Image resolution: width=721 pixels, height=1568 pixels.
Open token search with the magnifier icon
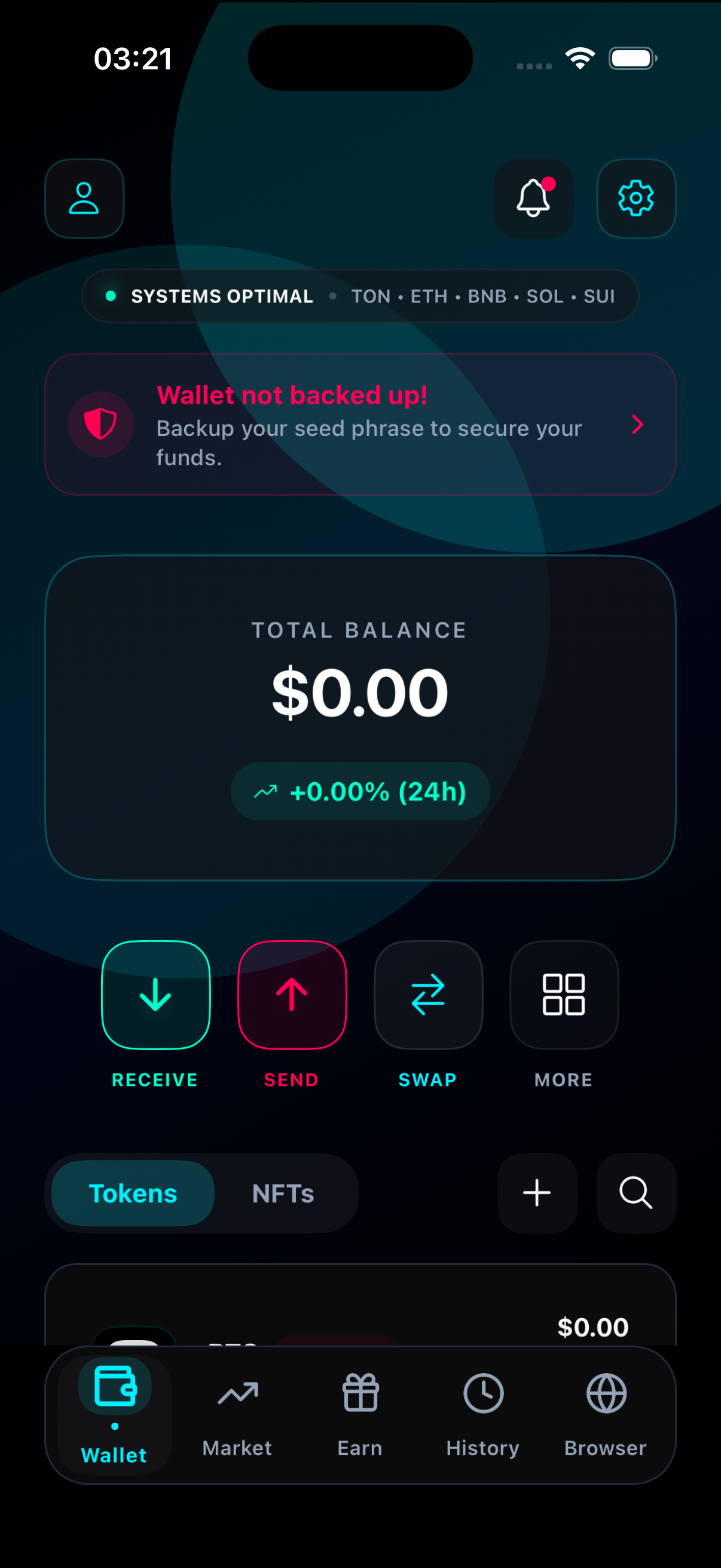tap(636, 1193)
